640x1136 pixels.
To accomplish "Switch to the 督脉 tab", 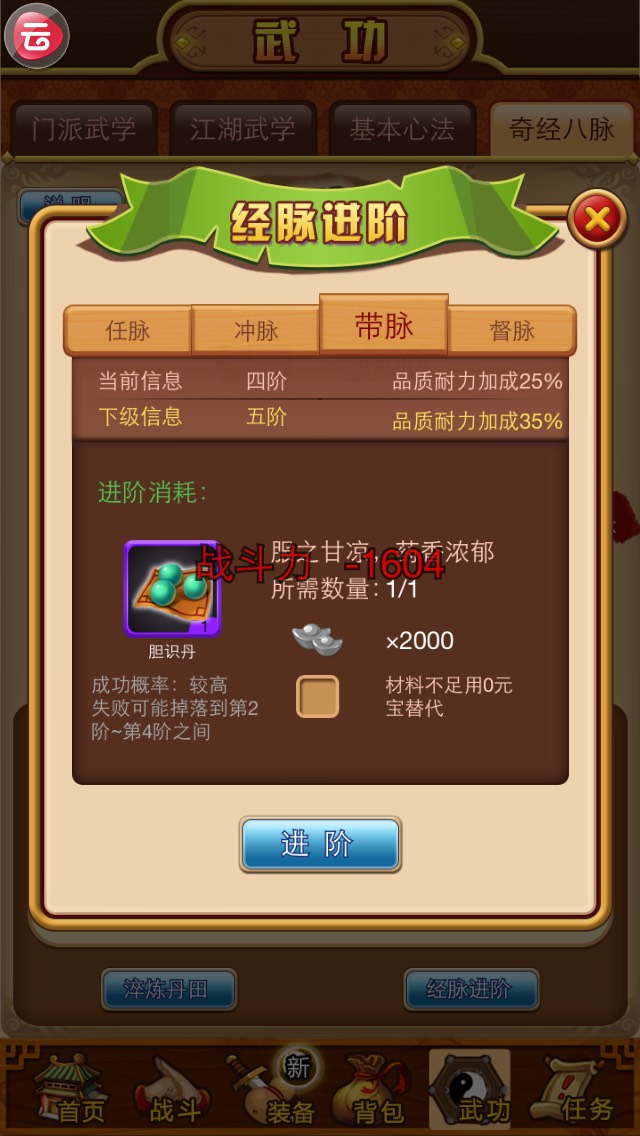I will point(512,331).
